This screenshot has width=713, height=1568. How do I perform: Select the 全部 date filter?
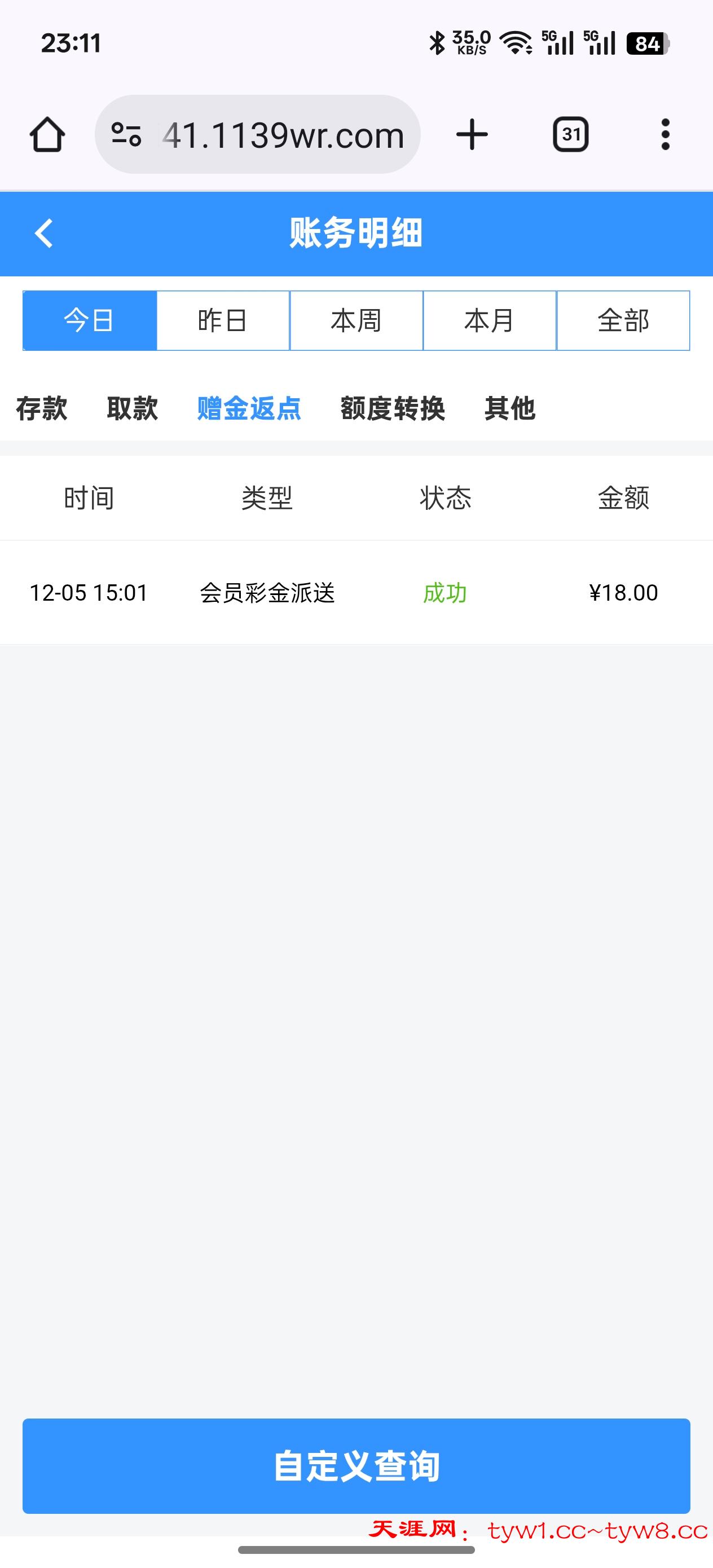pos(623,321)
